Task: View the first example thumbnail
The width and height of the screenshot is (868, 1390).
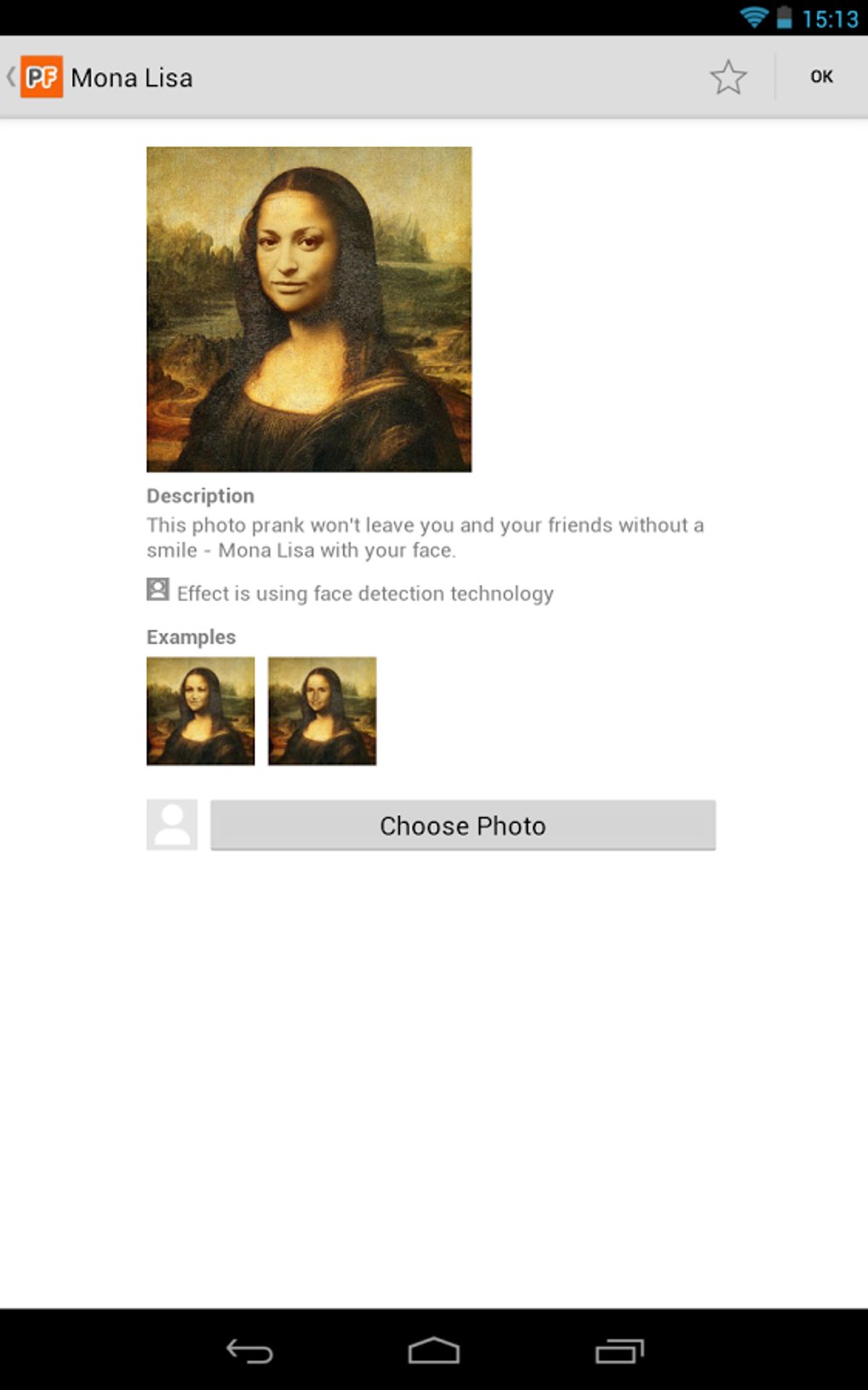Action: [x=200, y=711]
